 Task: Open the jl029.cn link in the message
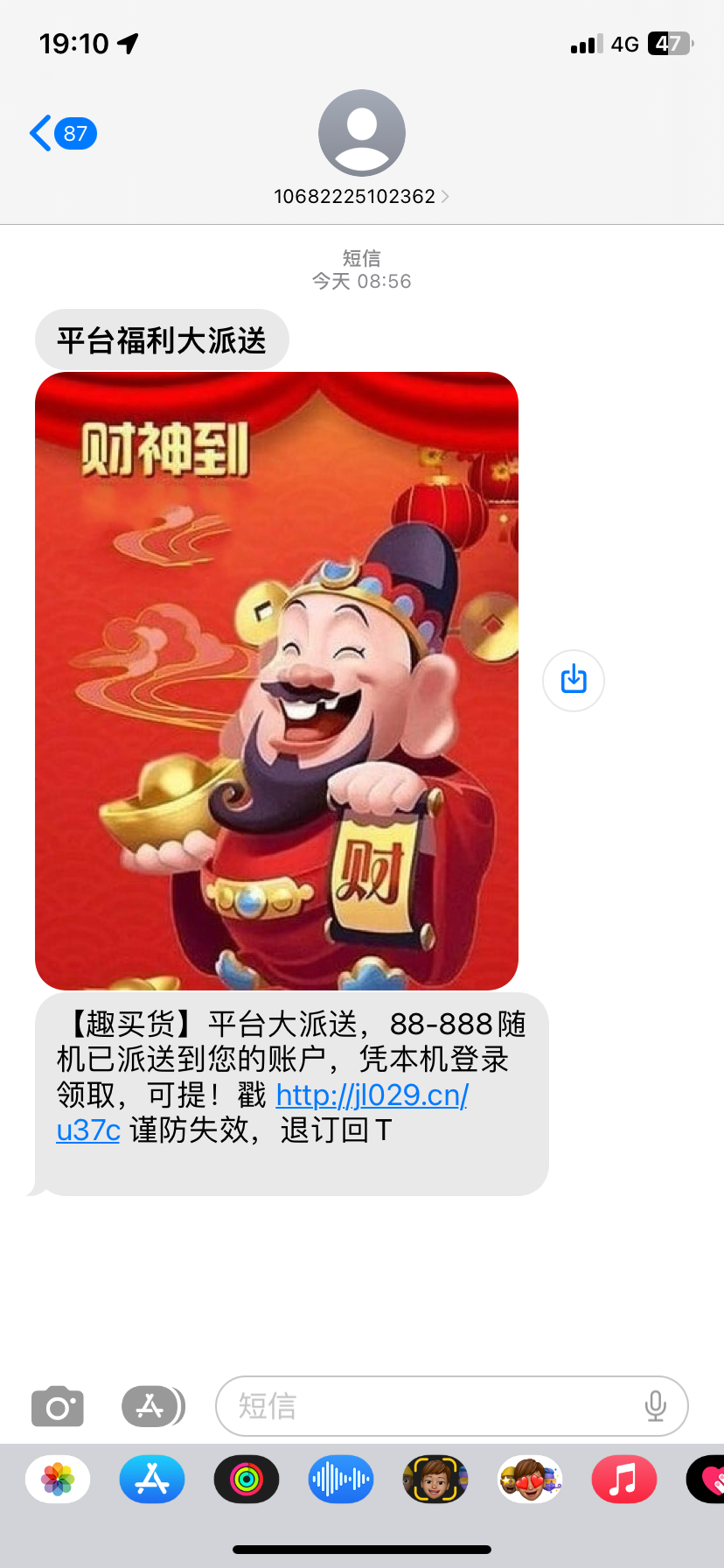coord(372,1095)
